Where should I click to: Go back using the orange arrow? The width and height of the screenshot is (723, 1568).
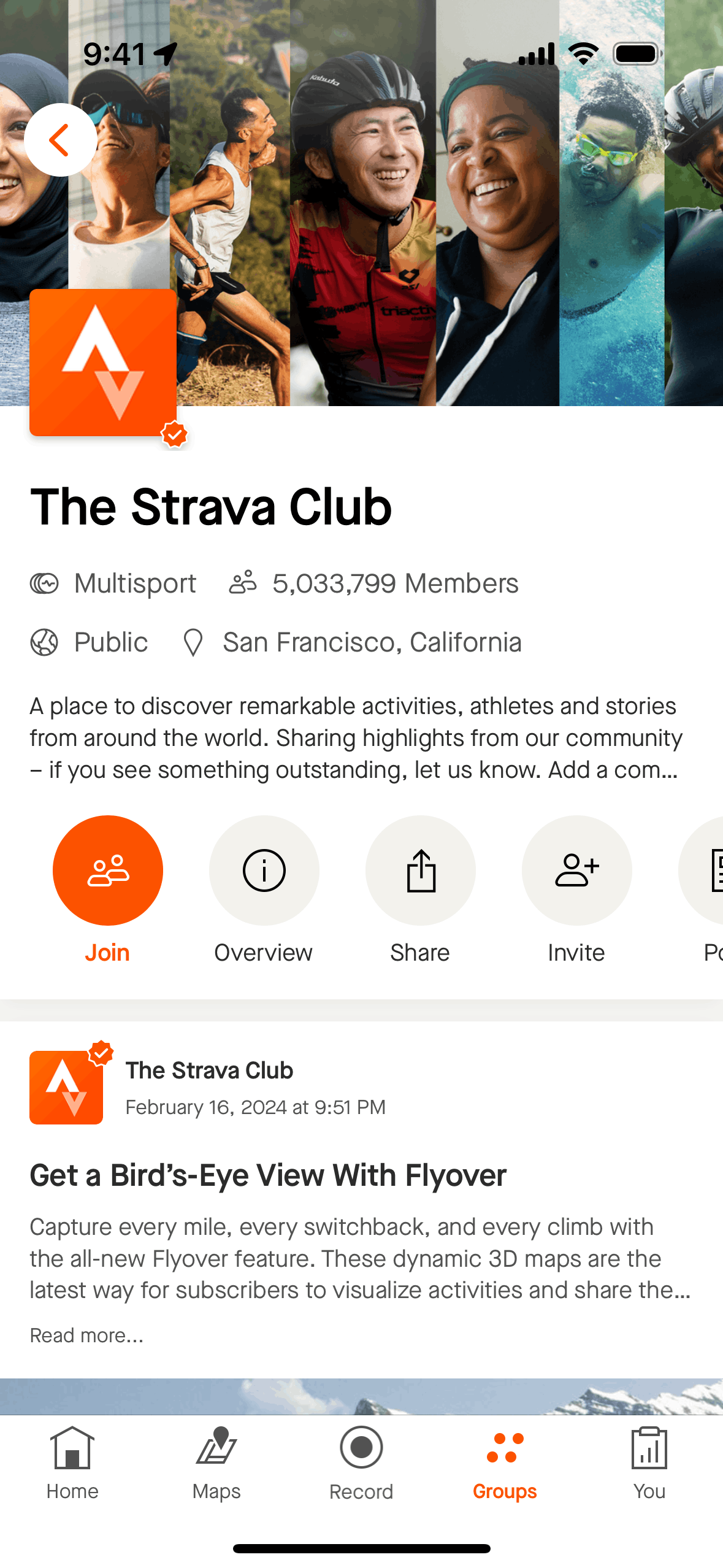(60, 140)
